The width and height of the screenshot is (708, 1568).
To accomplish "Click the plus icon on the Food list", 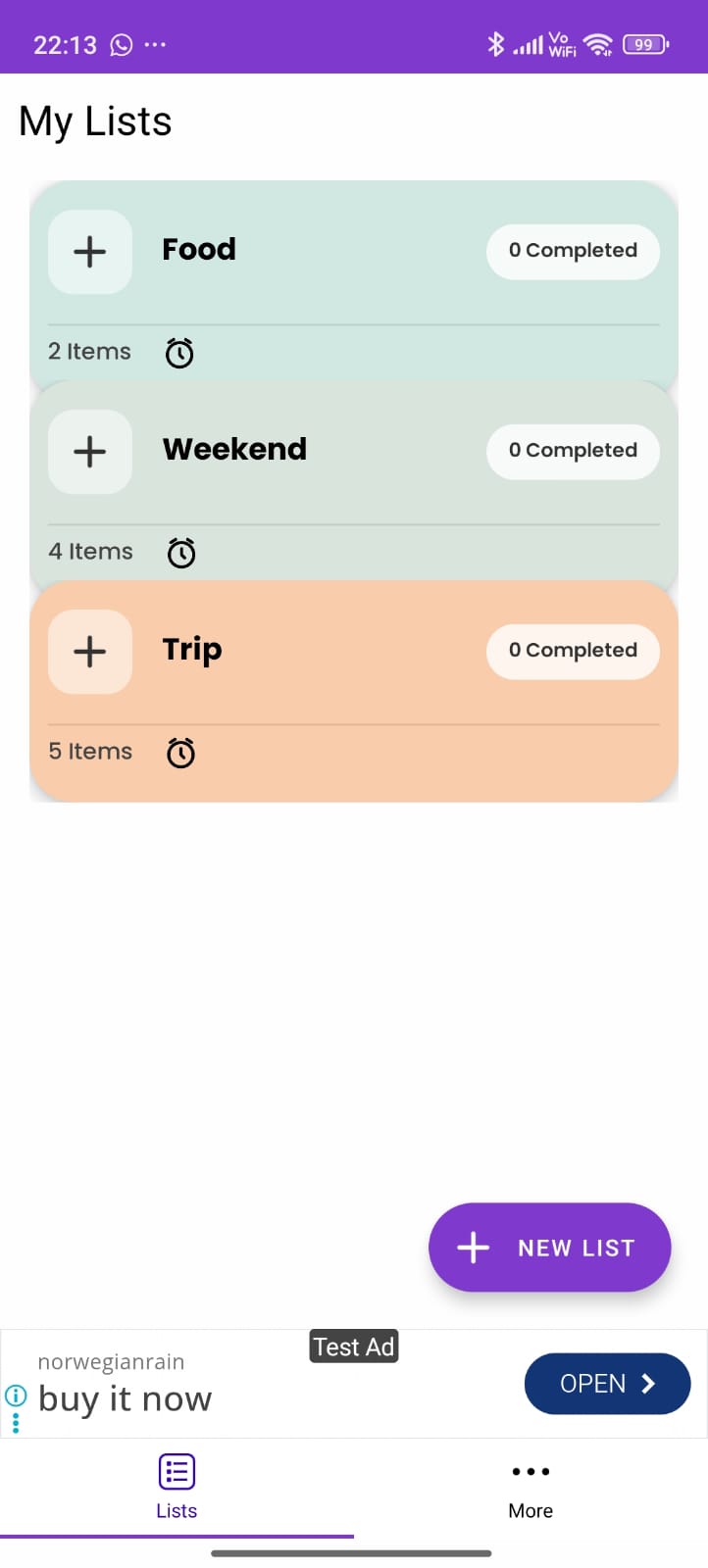I will click(89, 252).
